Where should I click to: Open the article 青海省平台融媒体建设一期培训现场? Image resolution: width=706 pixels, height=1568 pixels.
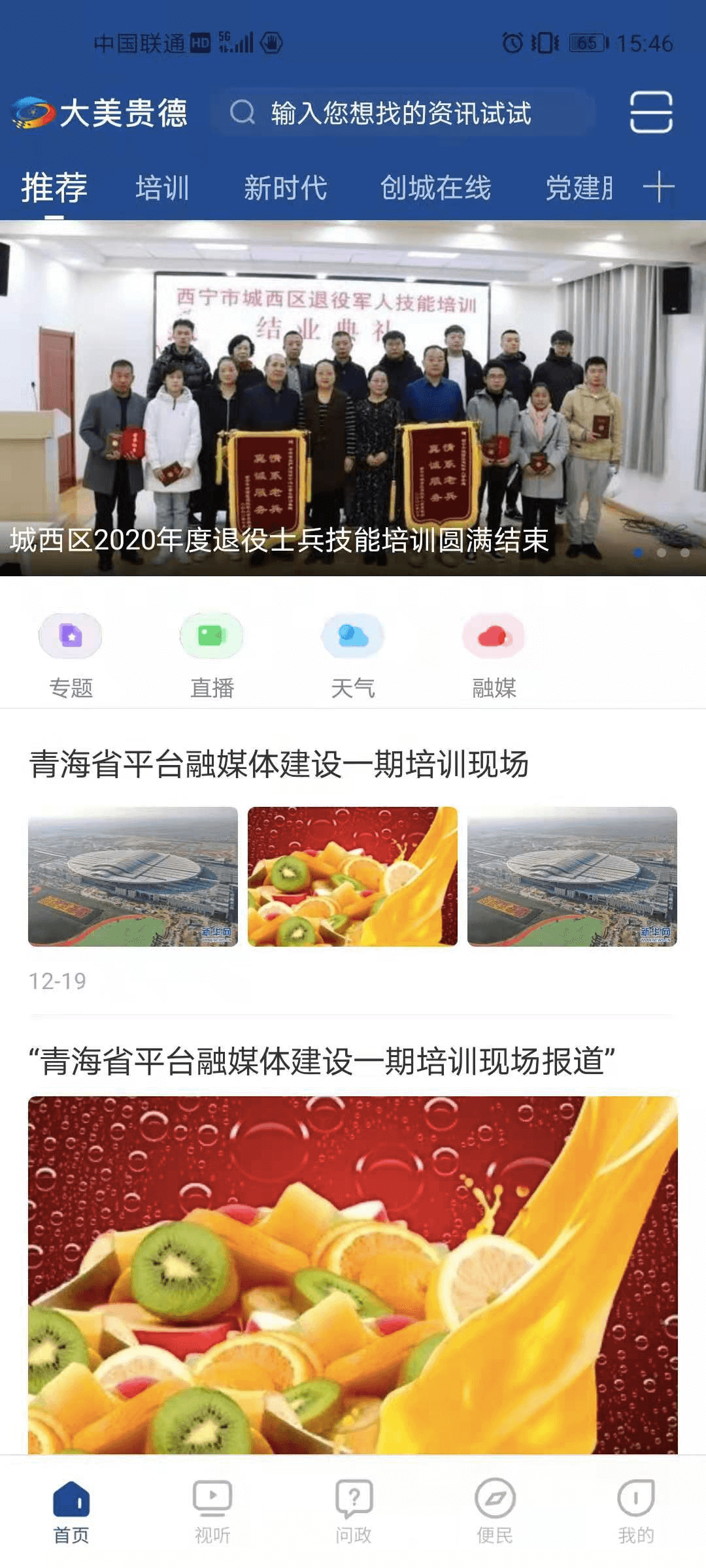[x=279, y=764]
